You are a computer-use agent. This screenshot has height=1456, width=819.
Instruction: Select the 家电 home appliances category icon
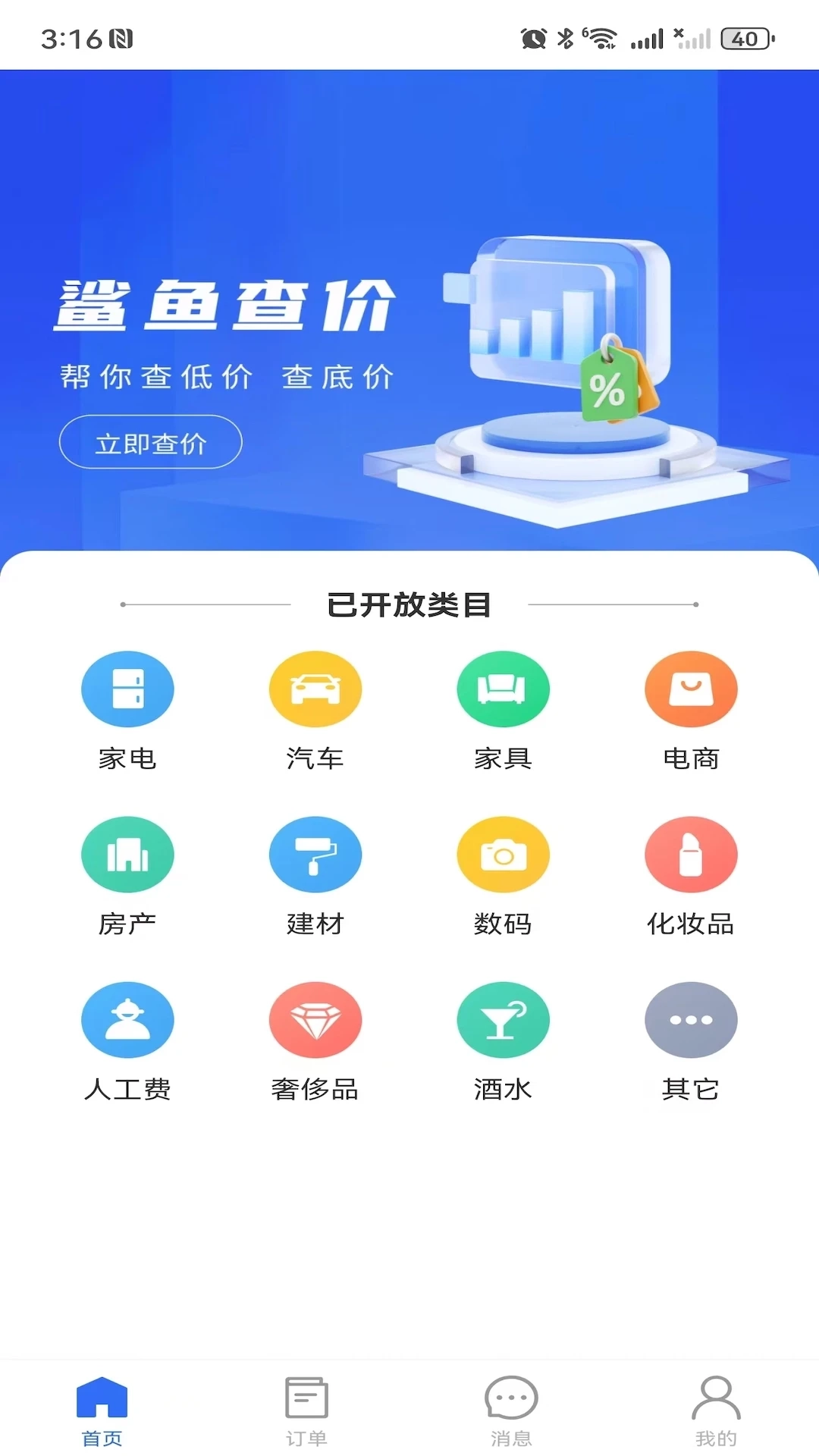coord(127,689)
